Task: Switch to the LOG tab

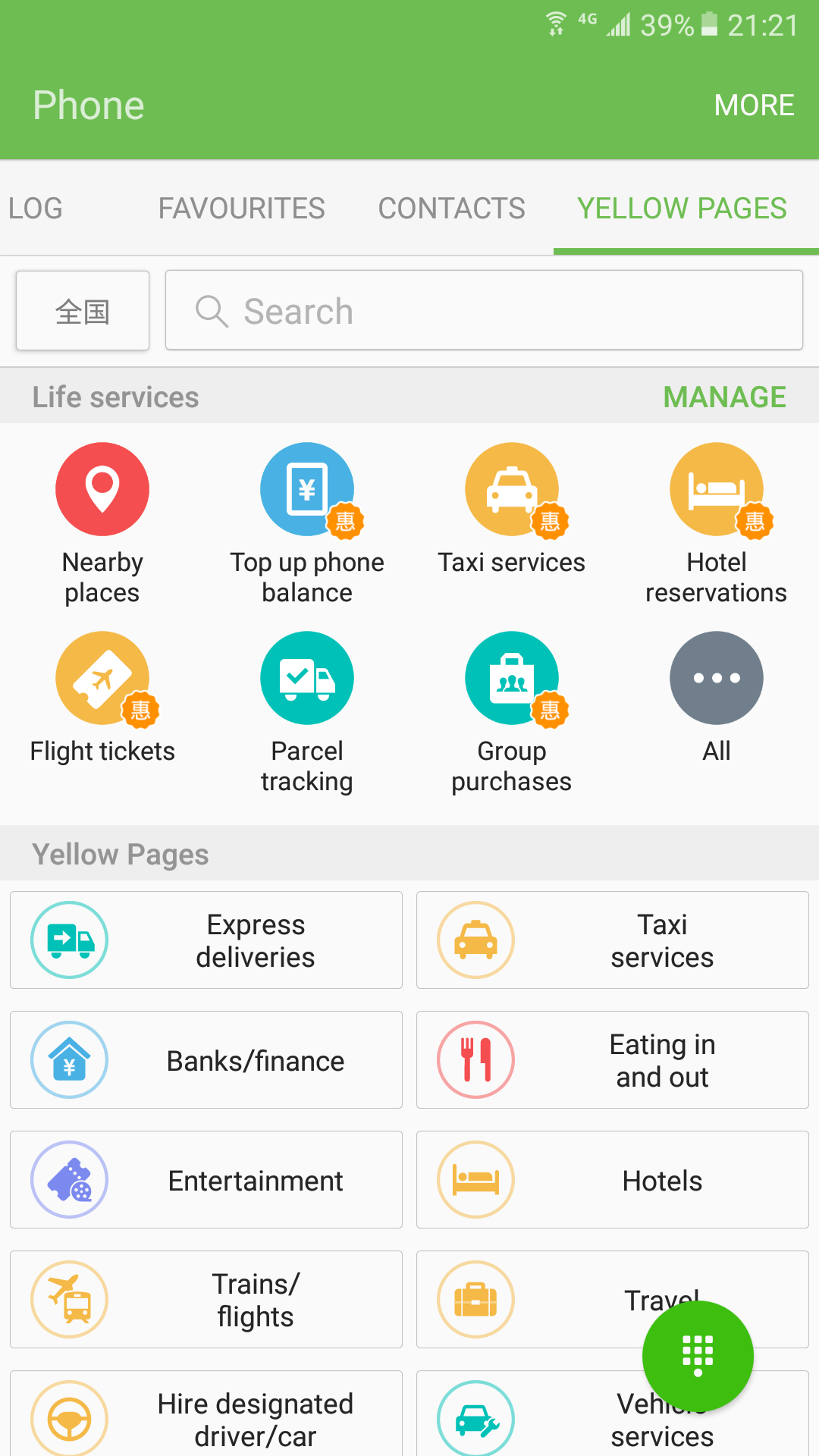Action: tap(36, 209)
